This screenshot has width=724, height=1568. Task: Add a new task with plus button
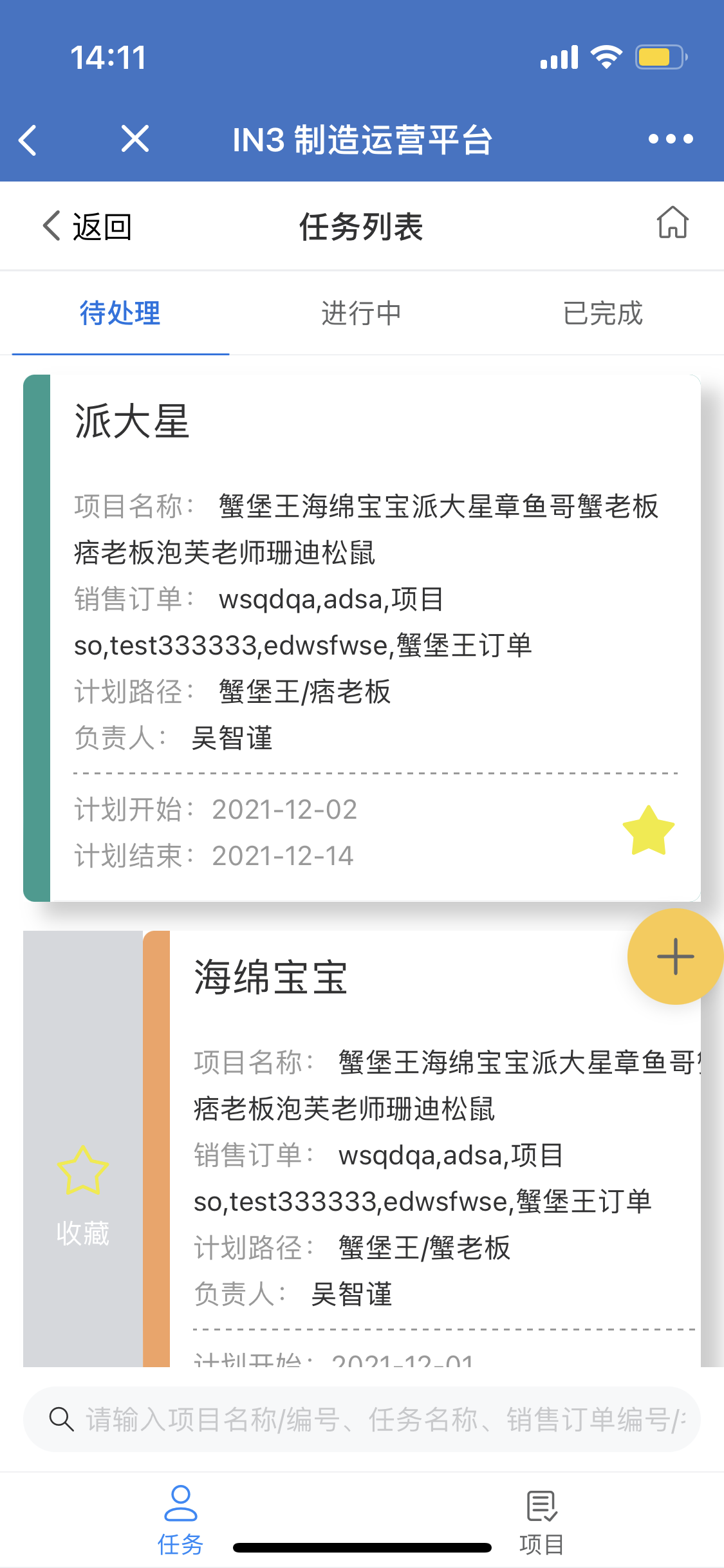(x=675, y=957)
